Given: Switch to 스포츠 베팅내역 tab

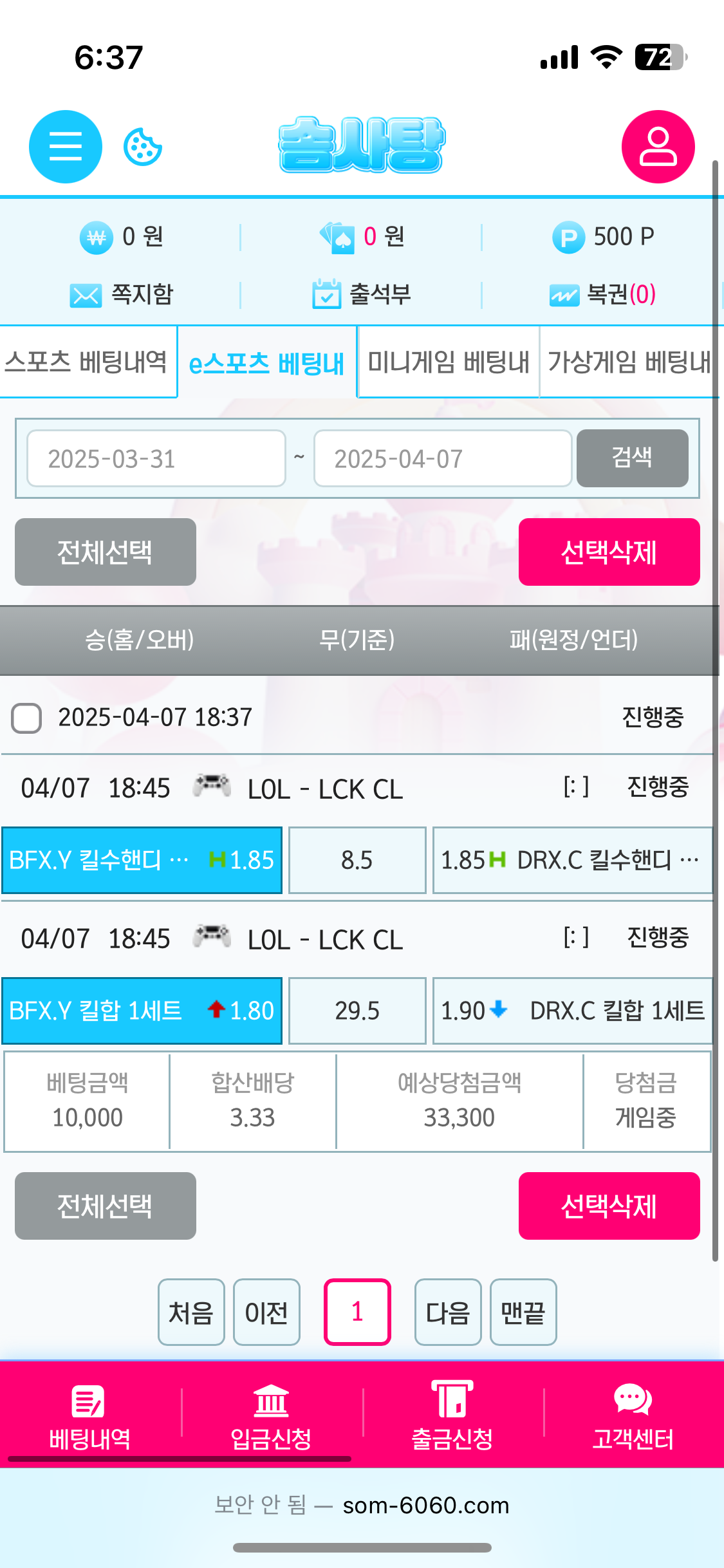Looking at the screenshot, I should [87, 362].
